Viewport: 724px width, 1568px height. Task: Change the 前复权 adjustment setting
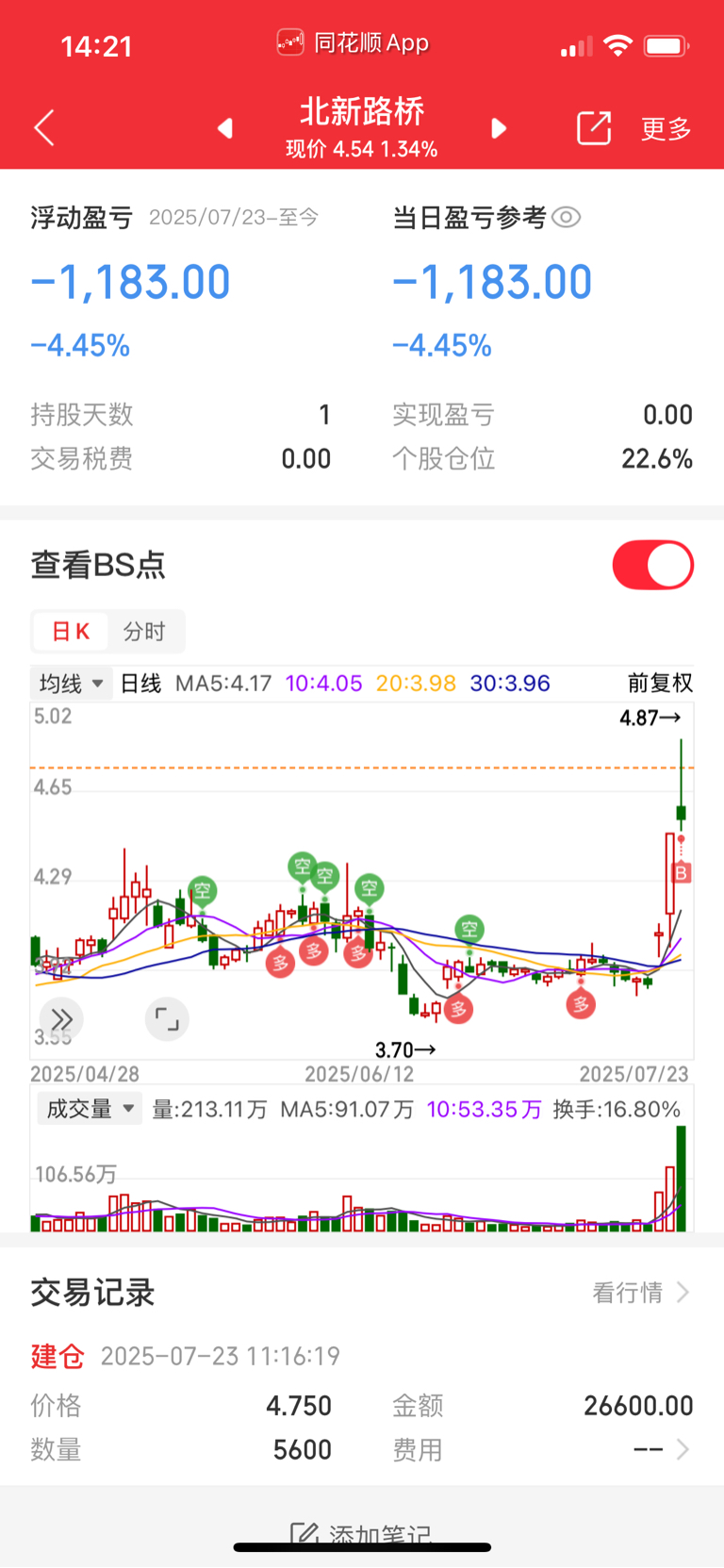tap(660, 683)
